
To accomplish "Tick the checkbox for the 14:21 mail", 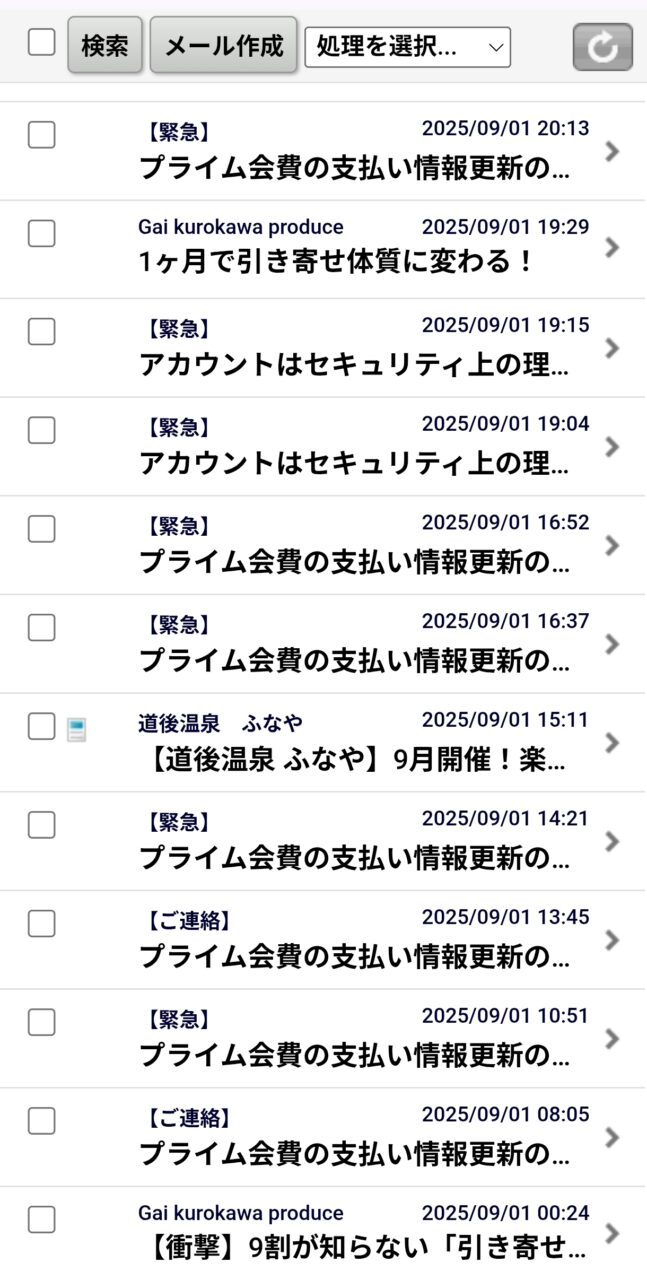I will tap(41, 825).
